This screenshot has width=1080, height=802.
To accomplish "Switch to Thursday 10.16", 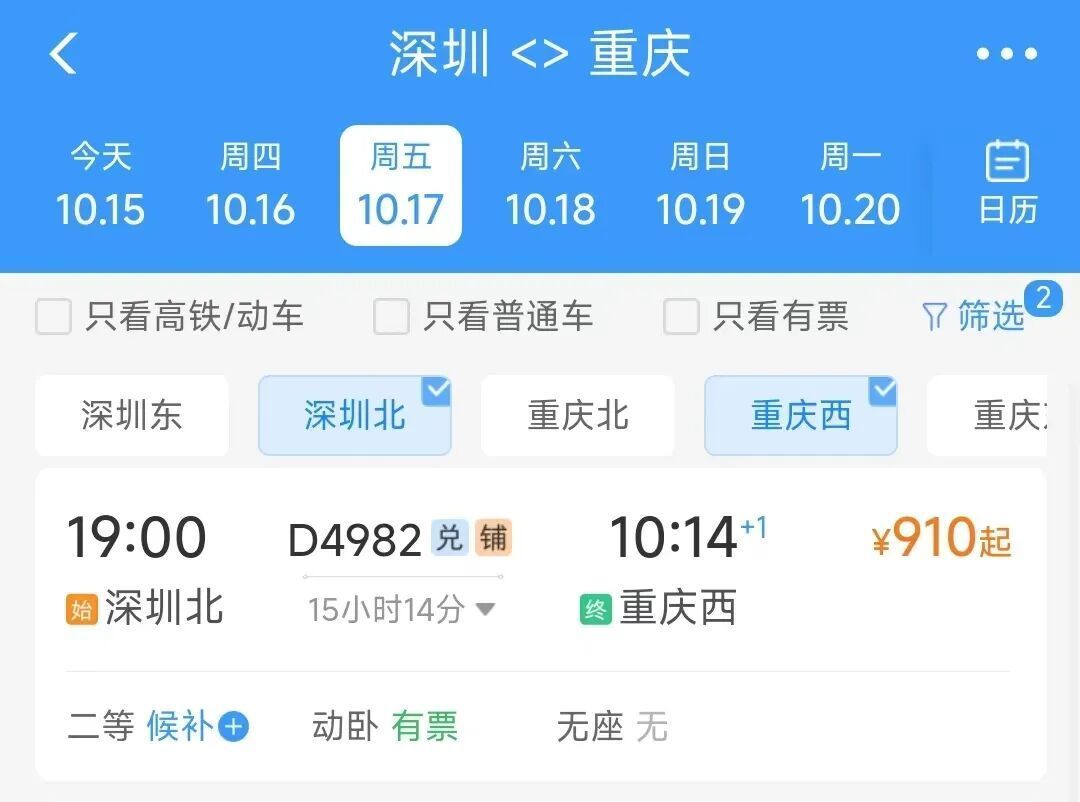I will (250, 185).
